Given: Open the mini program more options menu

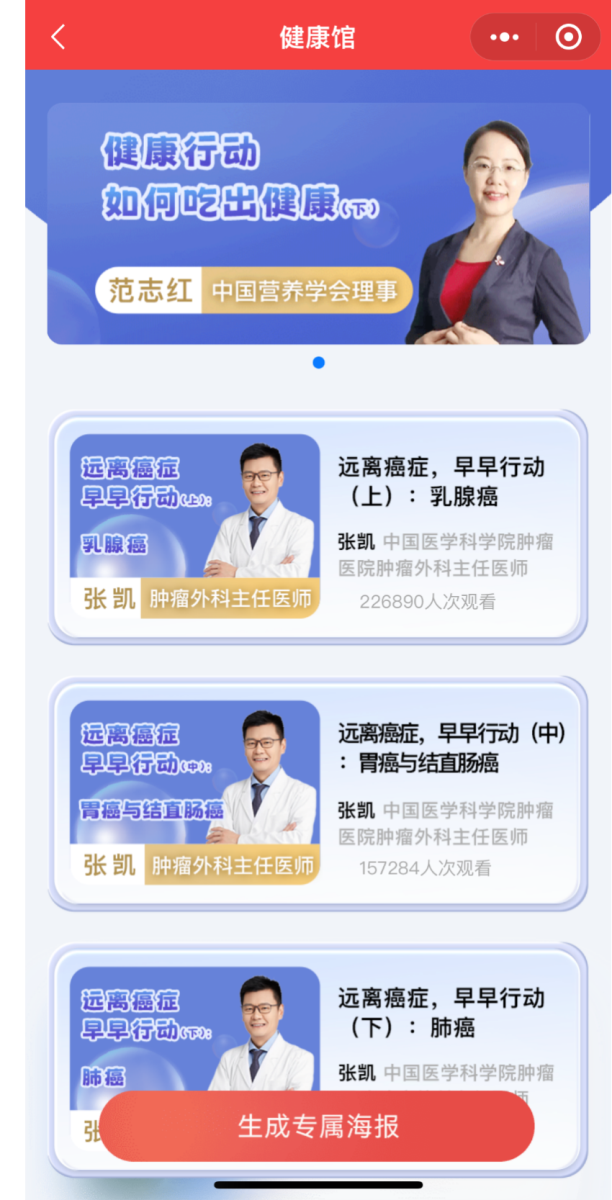Looking at the screenshot, I should click(x=504, y=38).
